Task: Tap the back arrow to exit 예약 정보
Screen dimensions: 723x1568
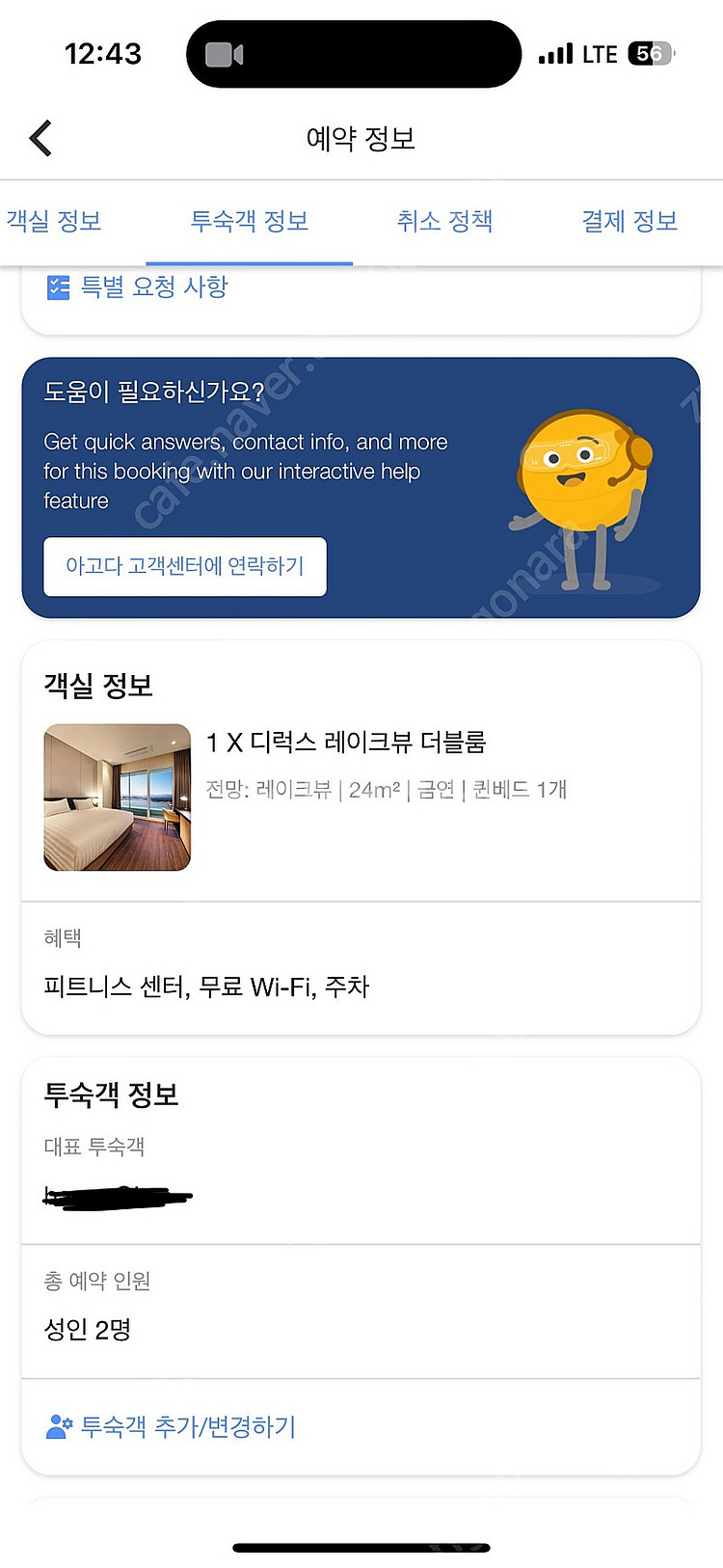Action: 40,137
